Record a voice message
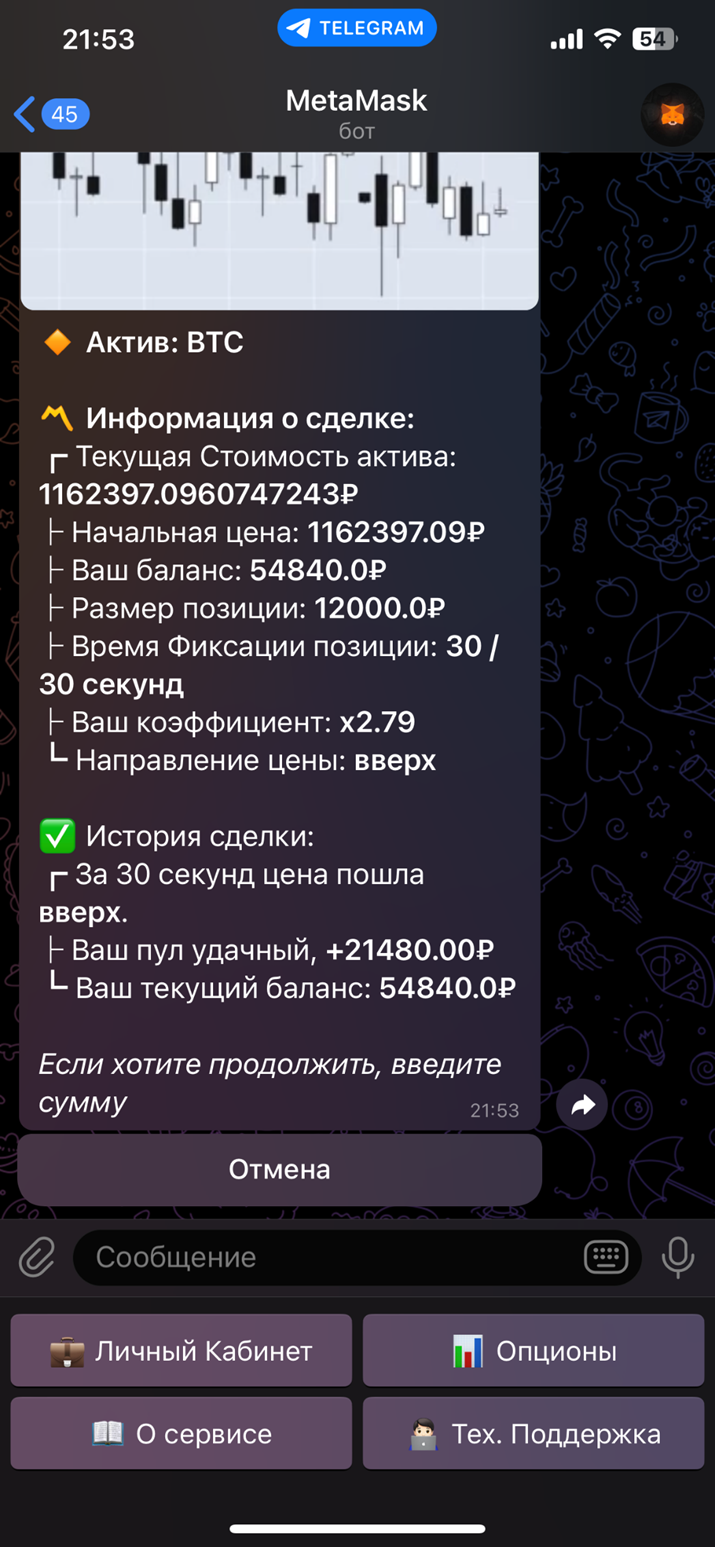This screenshot has height=1547, width=715. pos(677,1257)
